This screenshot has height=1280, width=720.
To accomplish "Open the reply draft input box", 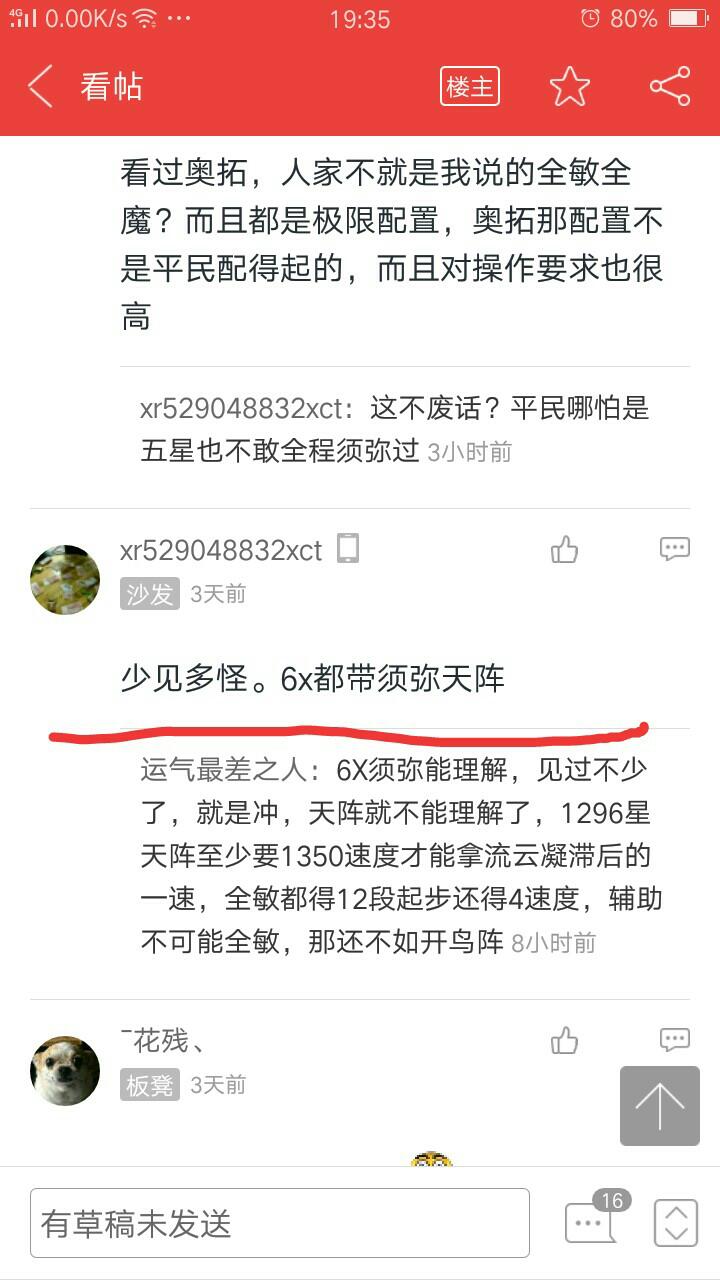I will pyautogui.click(x=280, y=1223).
